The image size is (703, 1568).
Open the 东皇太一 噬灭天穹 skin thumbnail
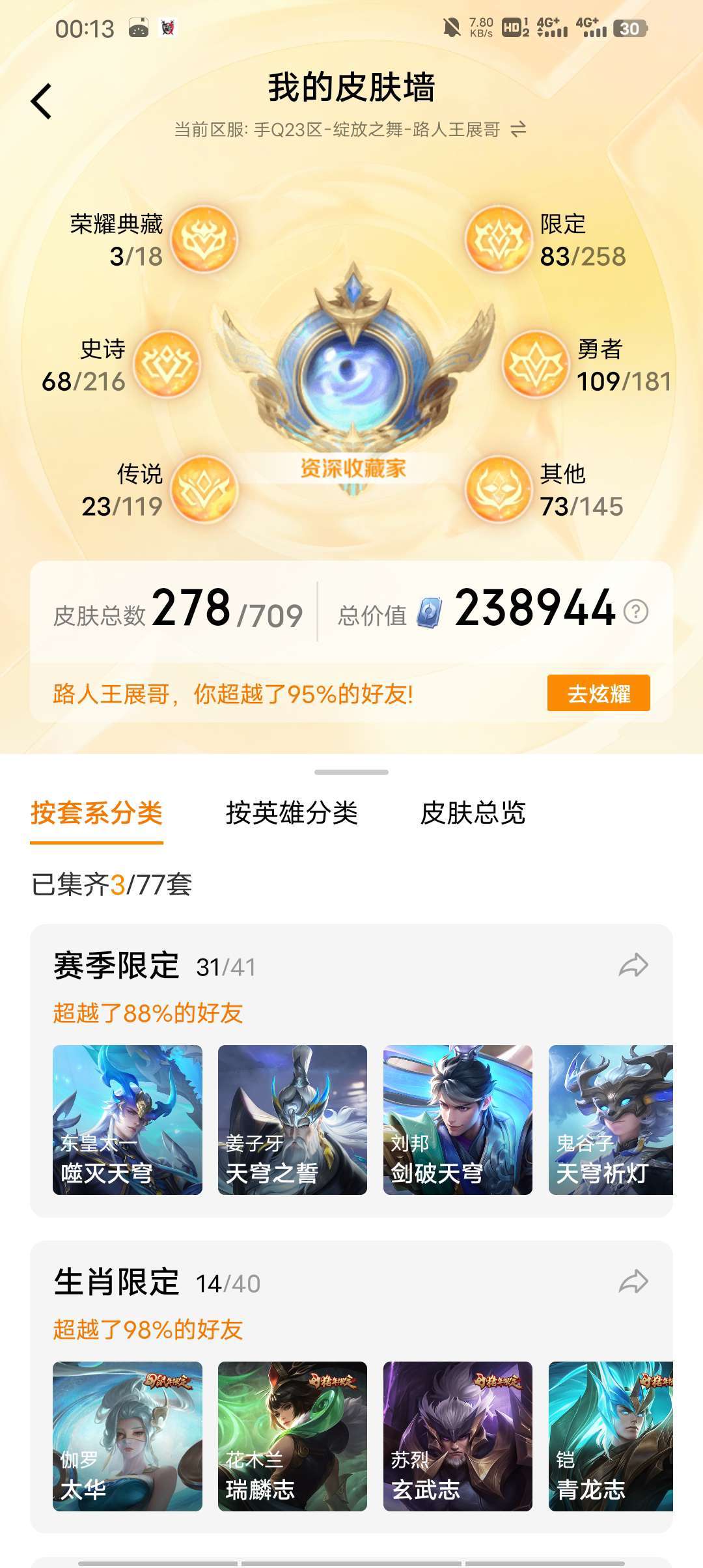pos(123,1120)
